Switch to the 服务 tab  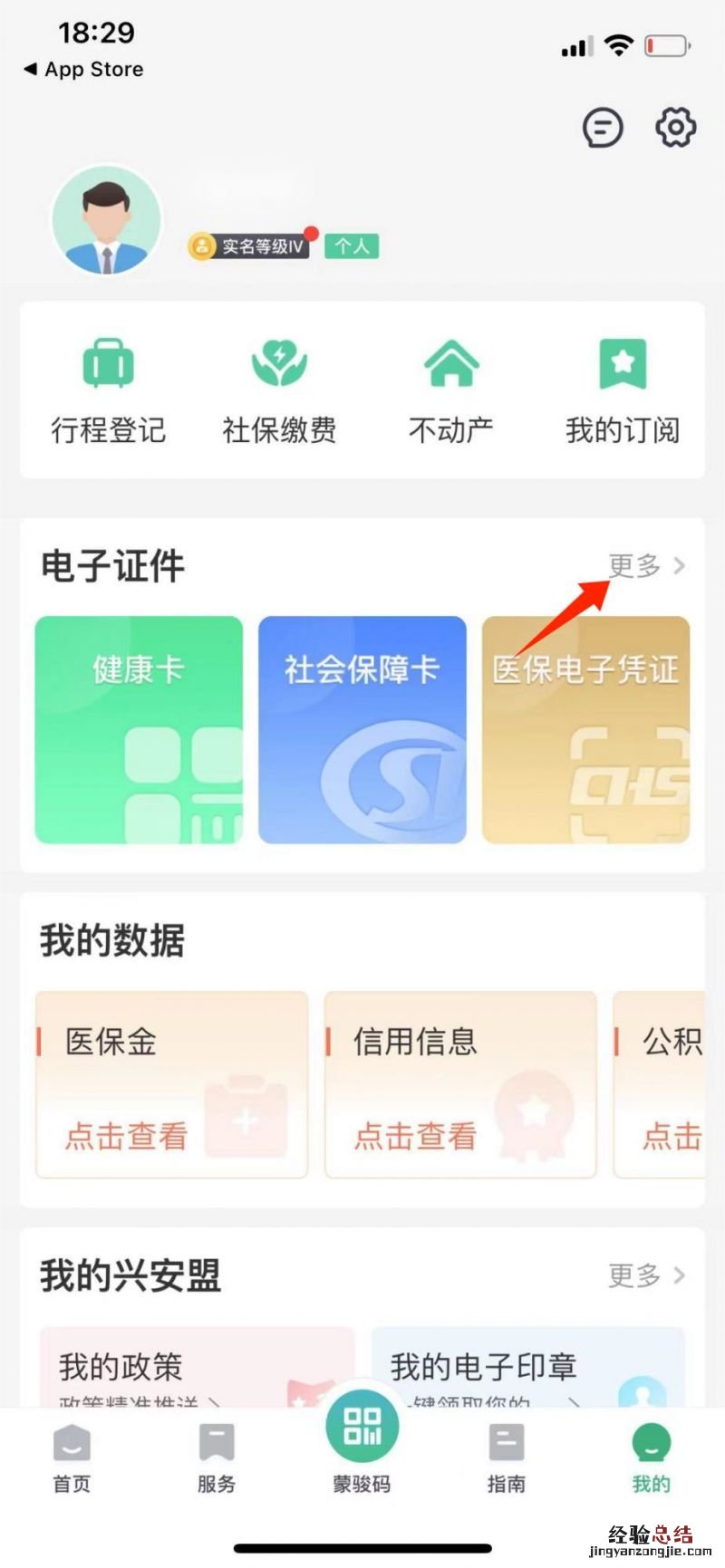tap(217, 1458)
